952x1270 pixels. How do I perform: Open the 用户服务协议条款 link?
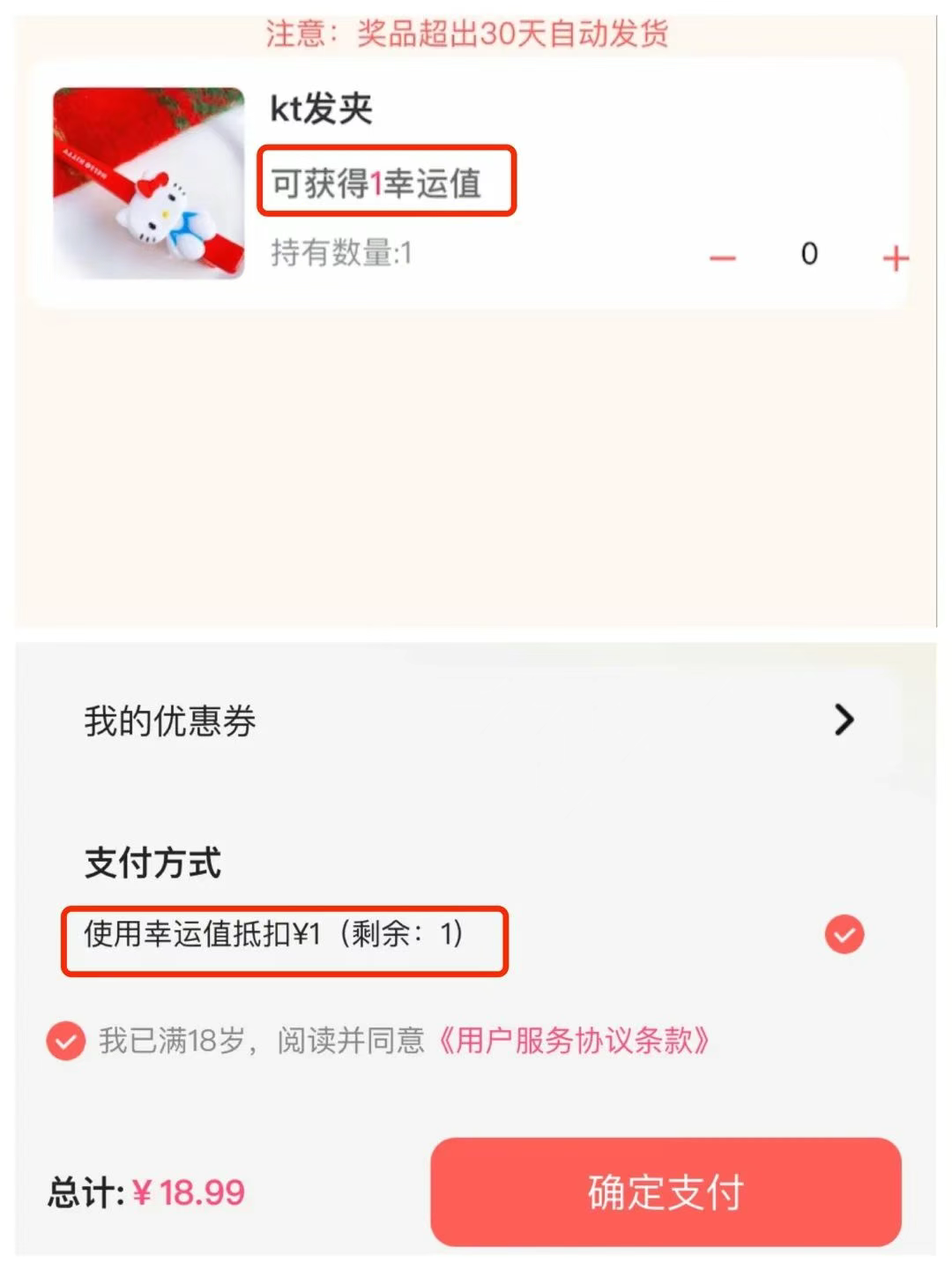pos(574,1041)
